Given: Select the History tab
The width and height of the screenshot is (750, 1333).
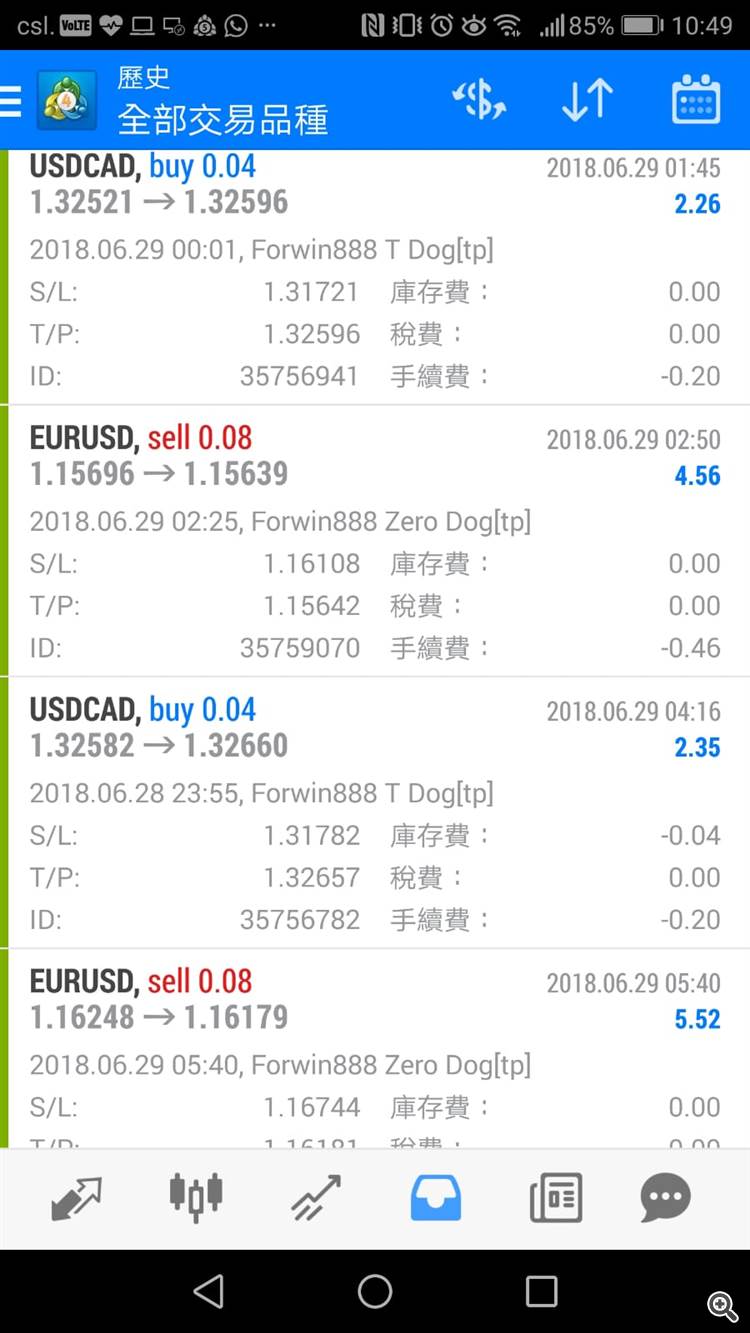Looking at the screenshot, I should coord(436,1197).
